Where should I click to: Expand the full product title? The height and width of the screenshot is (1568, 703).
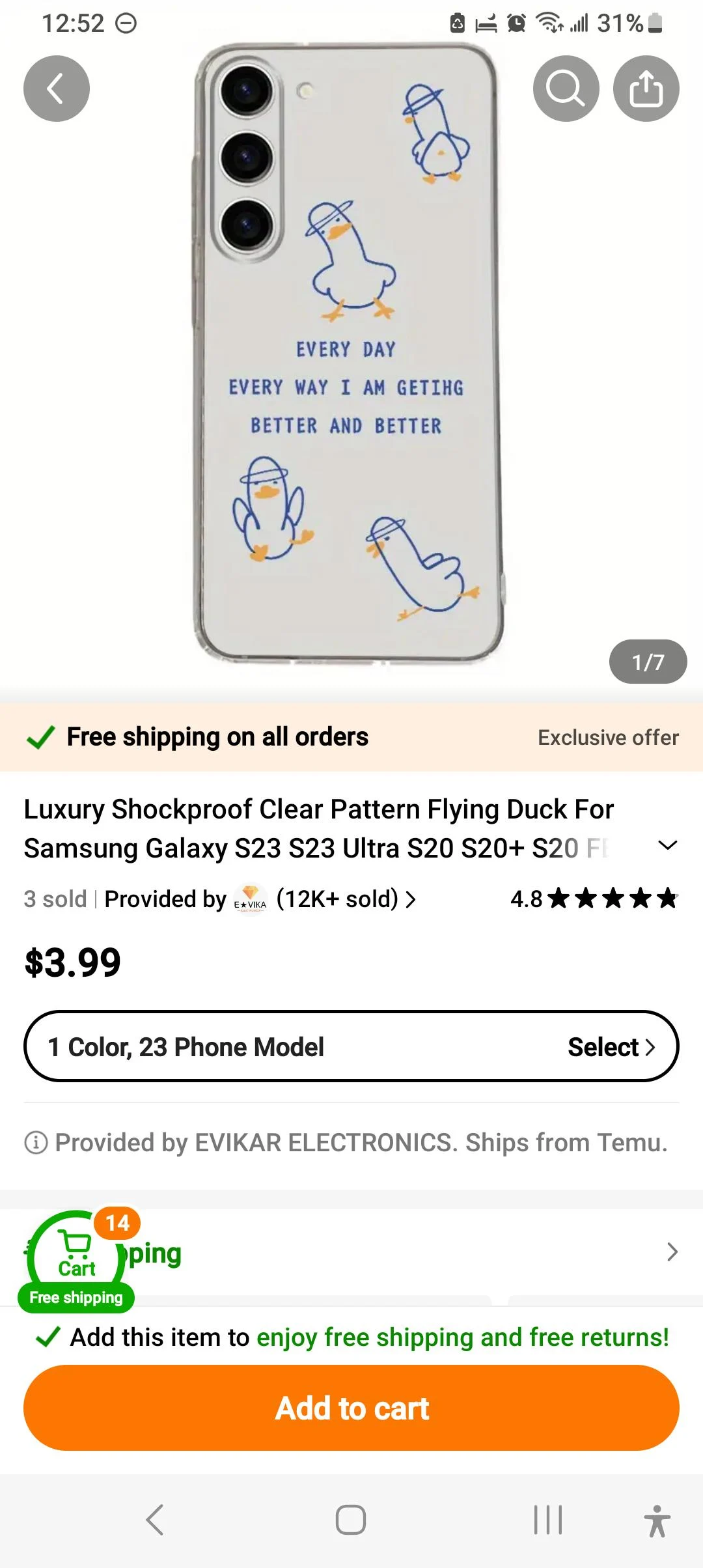pos(667,845)
